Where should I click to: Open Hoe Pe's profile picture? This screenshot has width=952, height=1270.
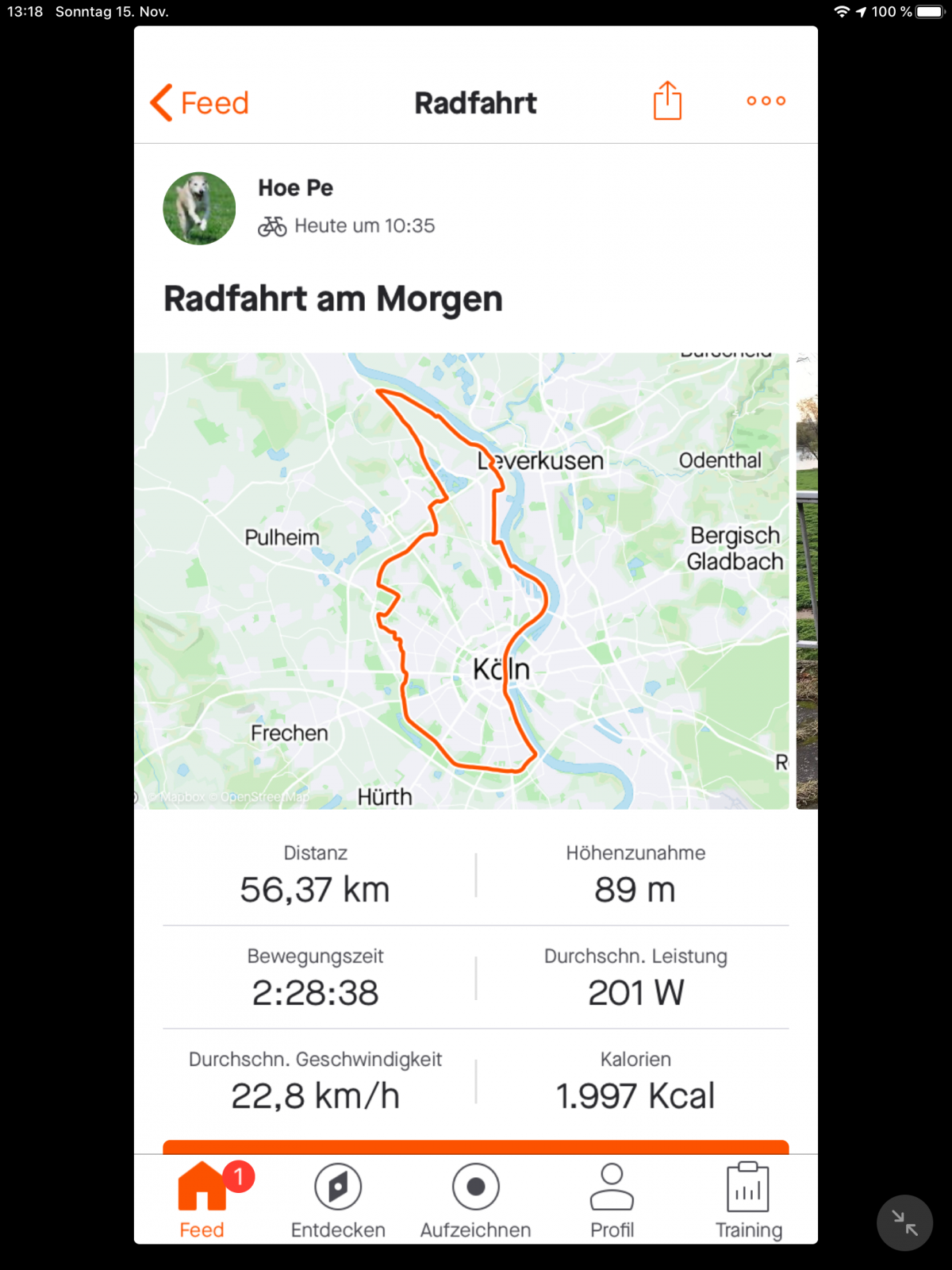[199, 209]
